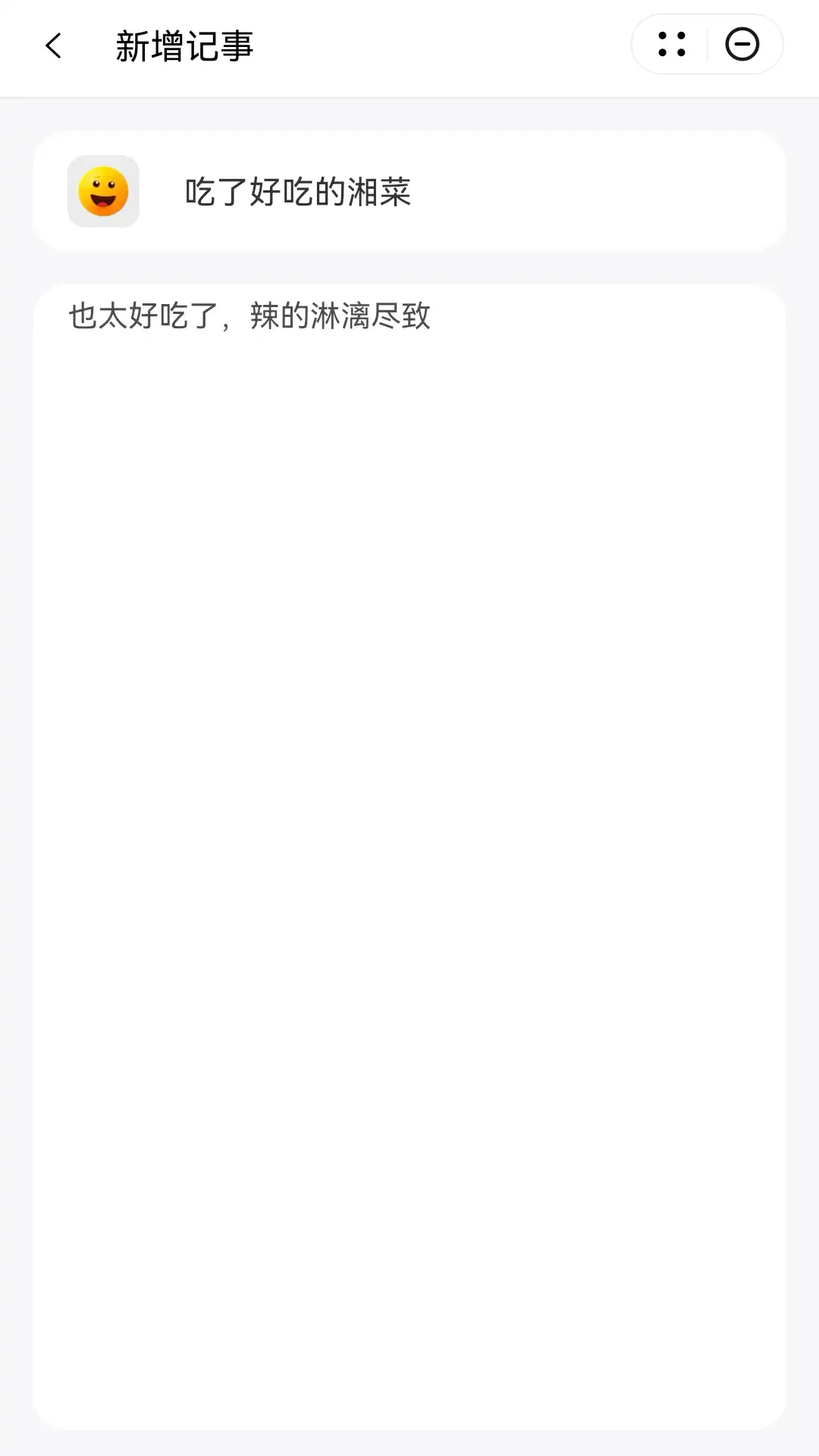
Task: Change the smiley mood emoji
Action: 103,192
